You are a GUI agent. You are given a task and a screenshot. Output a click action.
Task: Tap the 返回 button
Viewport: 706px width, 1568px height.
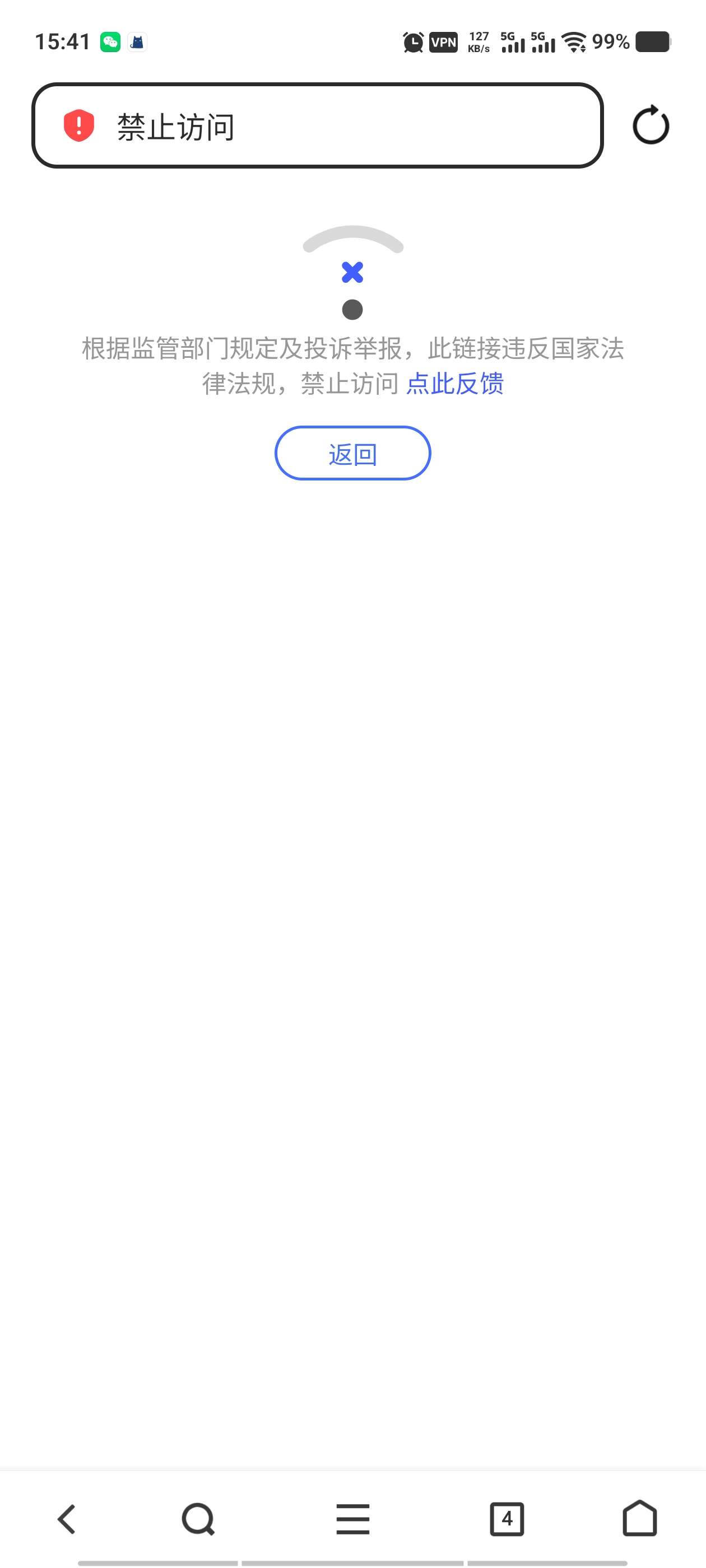tap(352, 454)
